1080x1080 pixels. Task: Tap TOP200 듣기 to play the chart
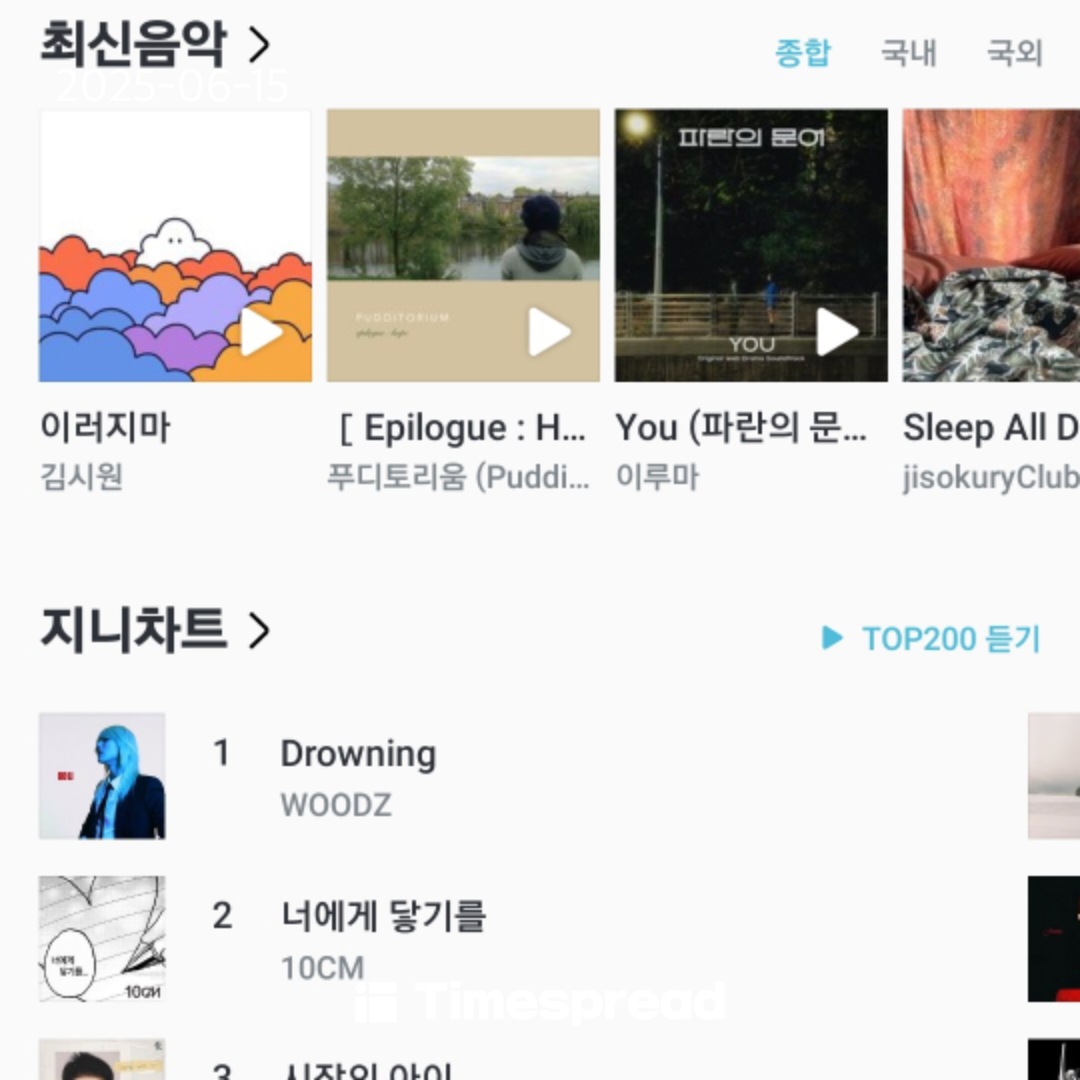click(931, 638)
